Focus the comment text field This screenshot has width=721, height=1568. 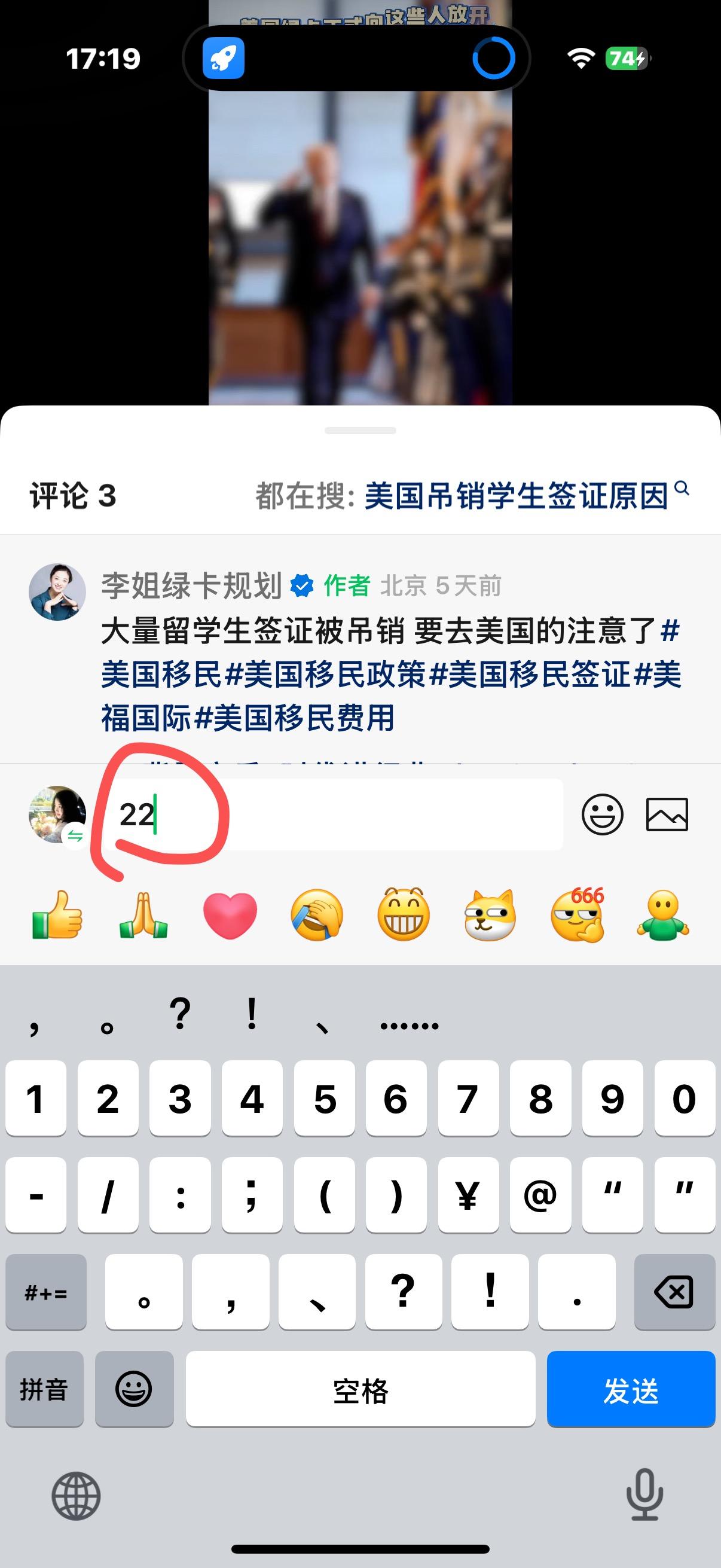click(x=334, y=814)
